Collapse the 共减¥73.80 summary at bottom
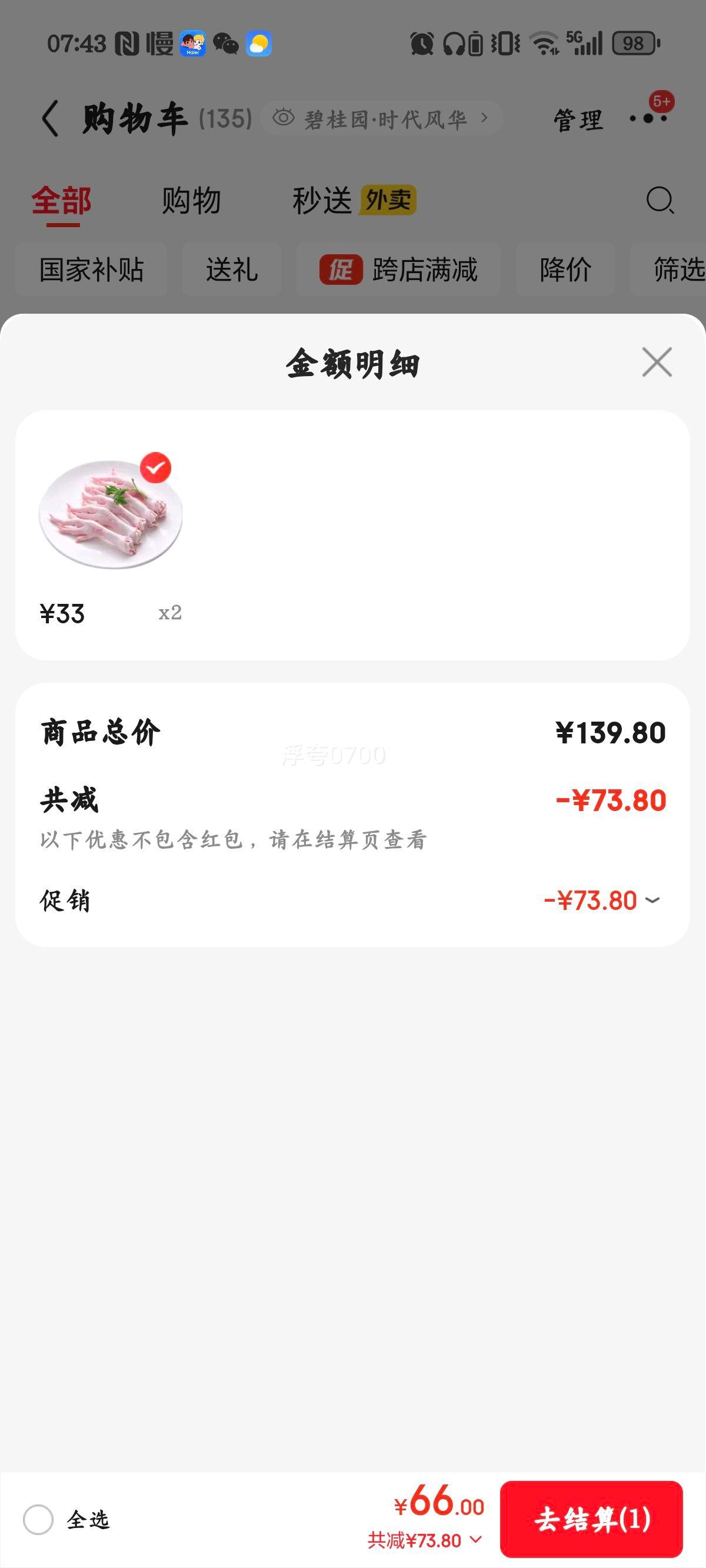The image size is (706, 1568). tap(425, 1540)
